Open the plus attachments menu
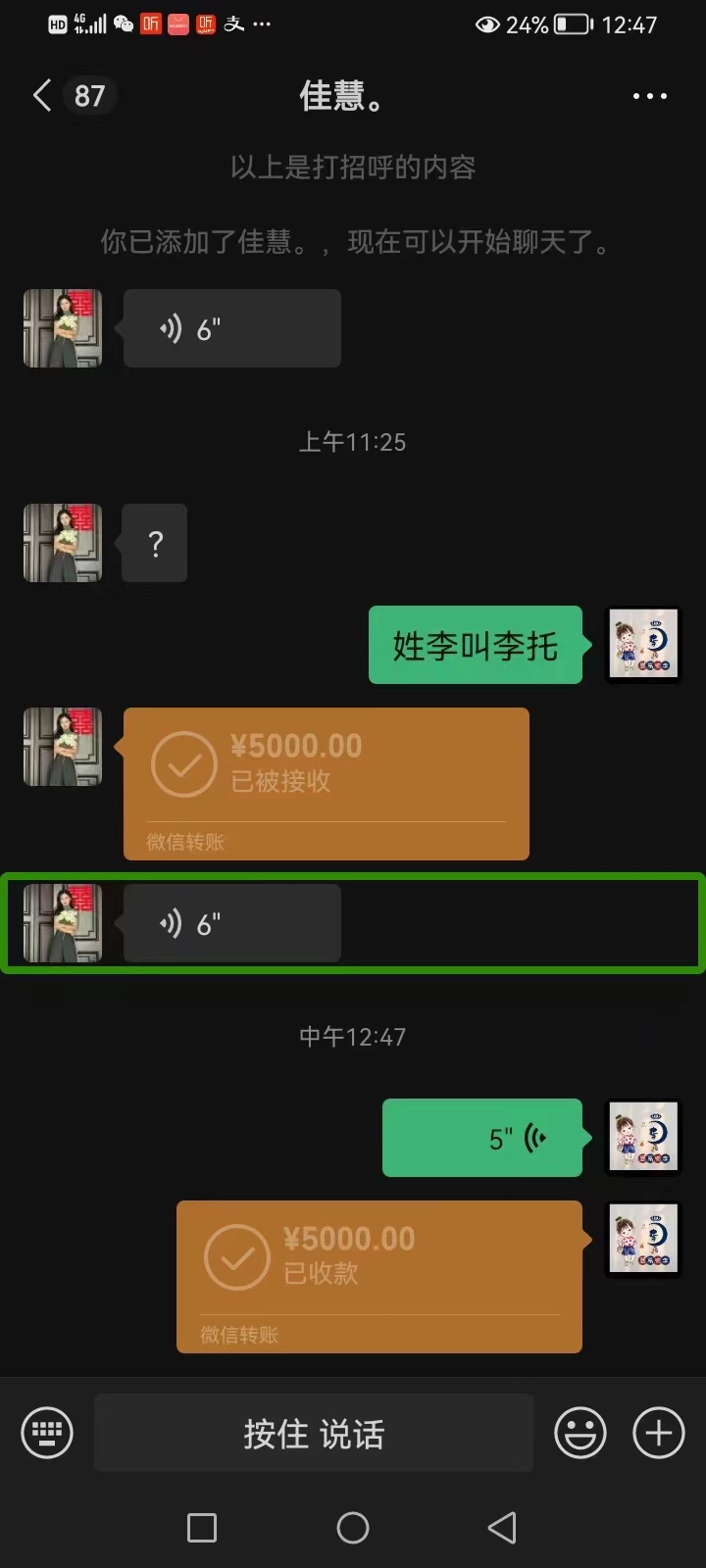 coord(658,1433)
